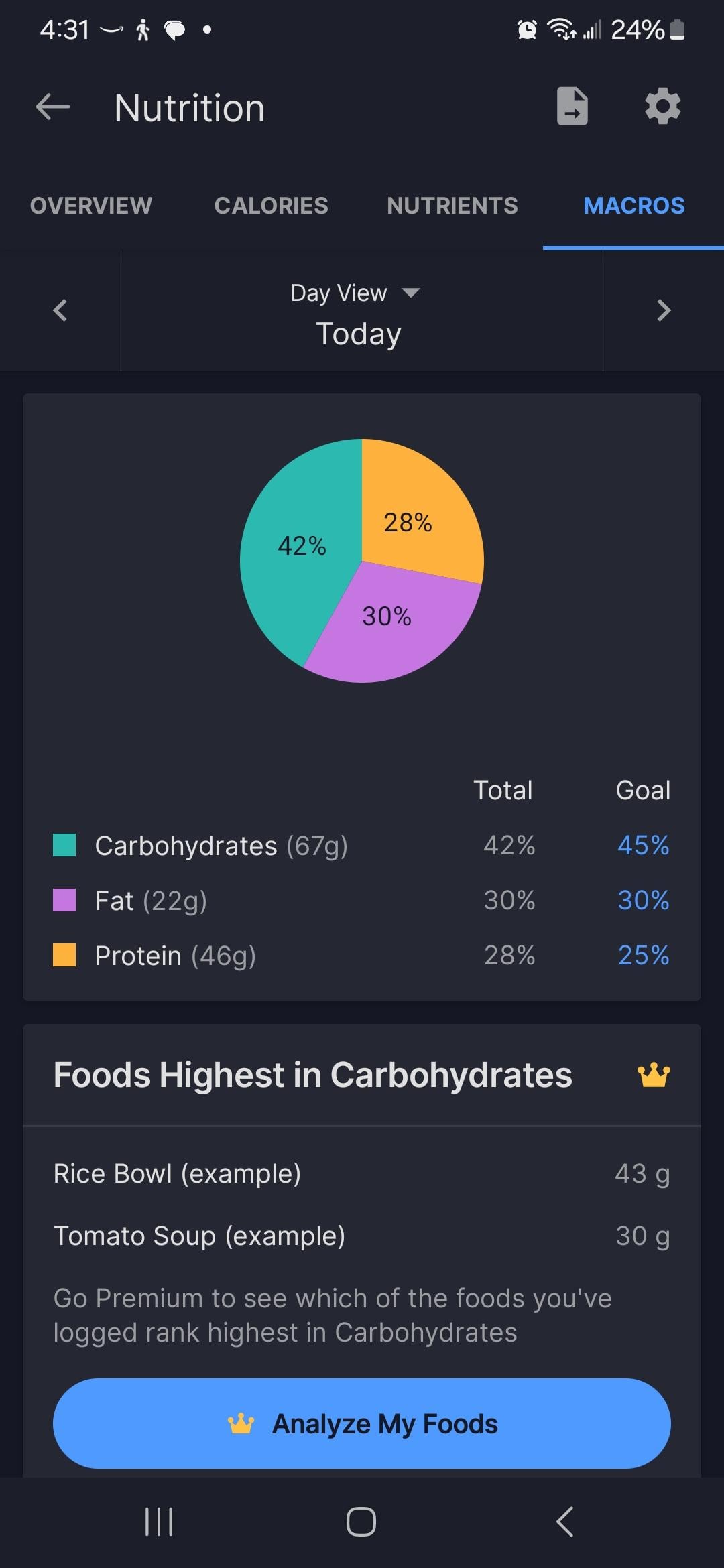Edit the Protein goal of 25%
The height and width of the screenshot is (1568, 724).
(643, 956)
